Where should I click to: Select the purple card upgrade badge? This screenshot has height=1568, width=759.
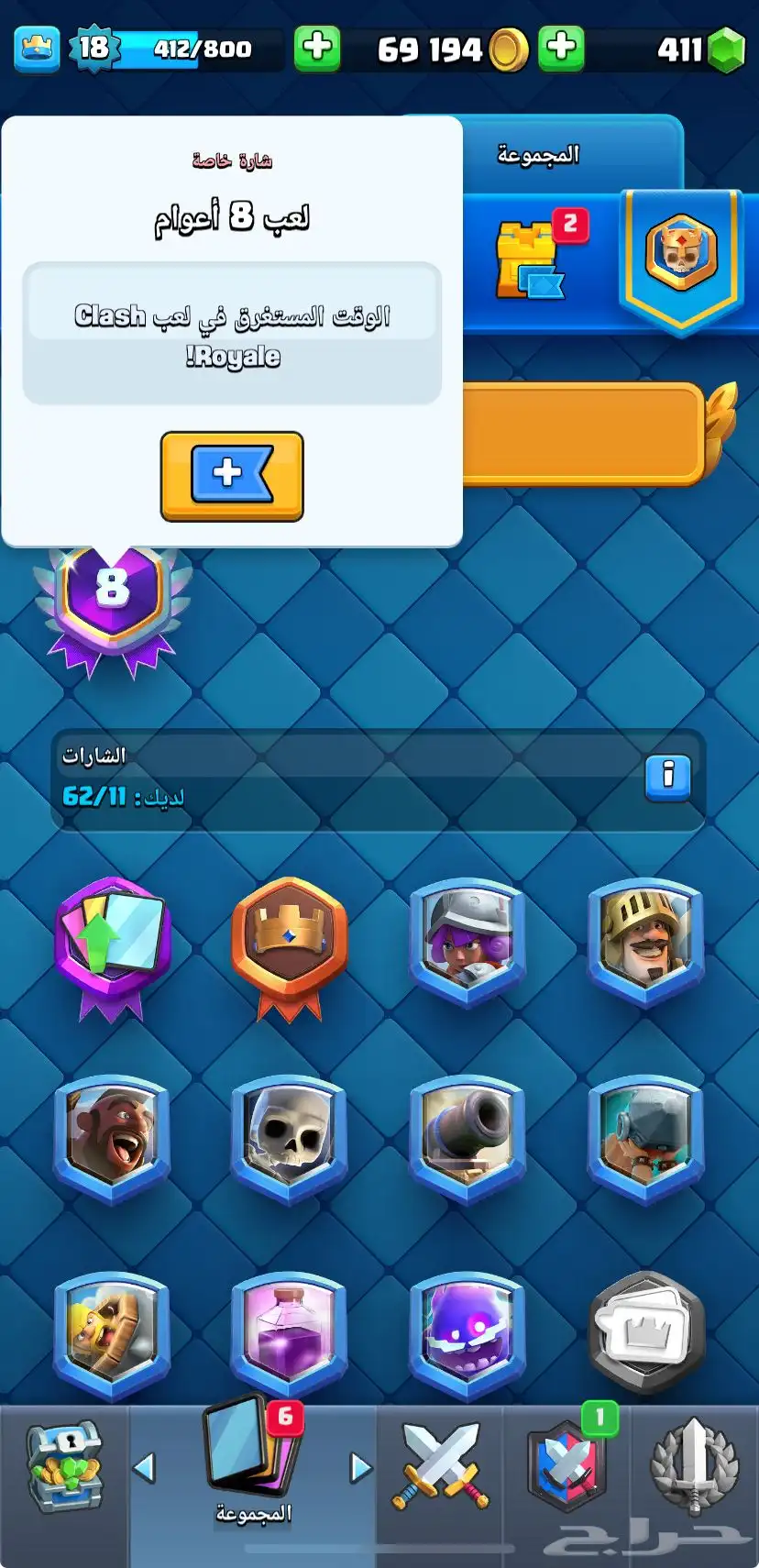(x=112, y=944)
